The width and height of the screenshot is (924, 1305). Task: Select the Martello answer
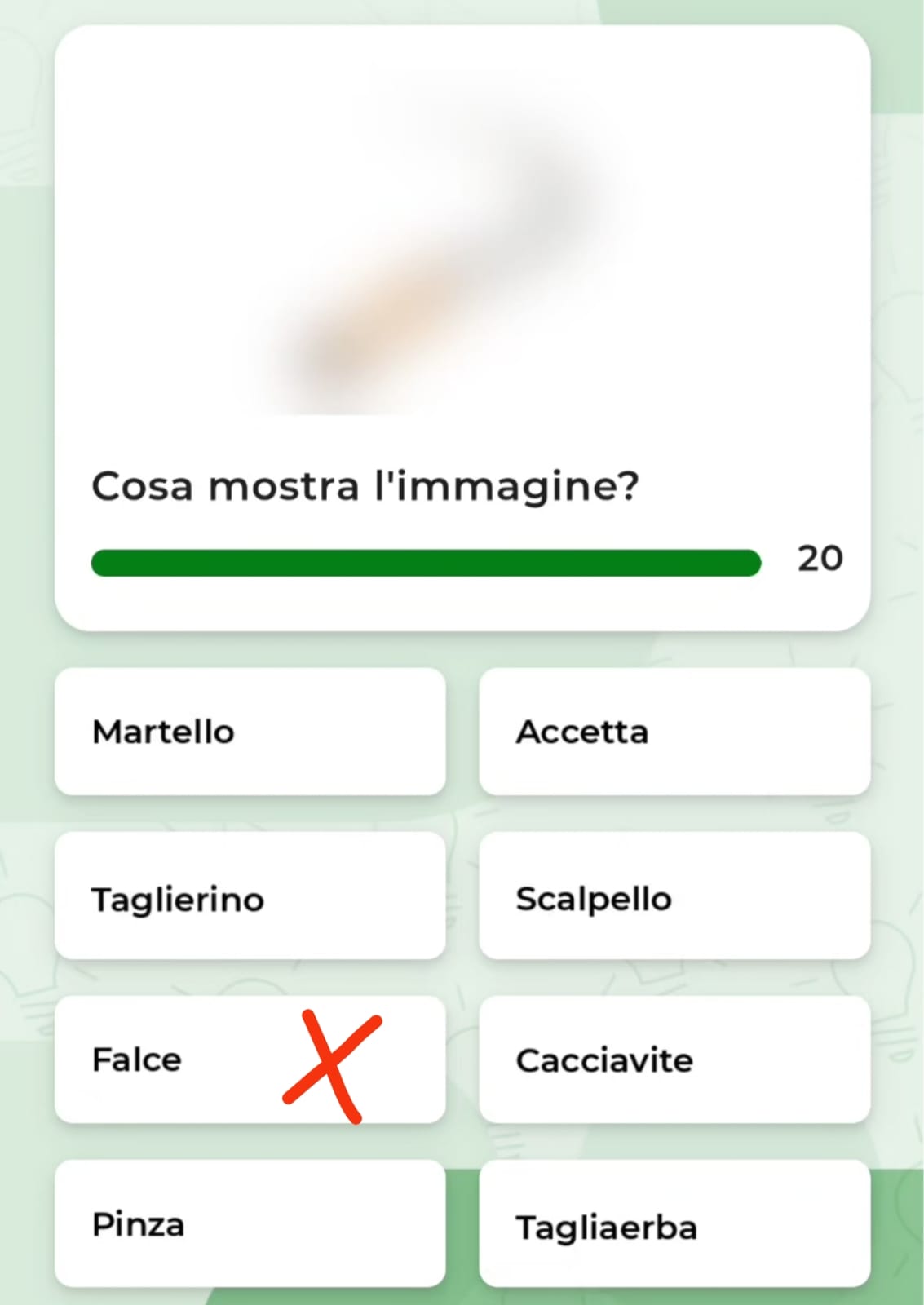tap(250, 732)
